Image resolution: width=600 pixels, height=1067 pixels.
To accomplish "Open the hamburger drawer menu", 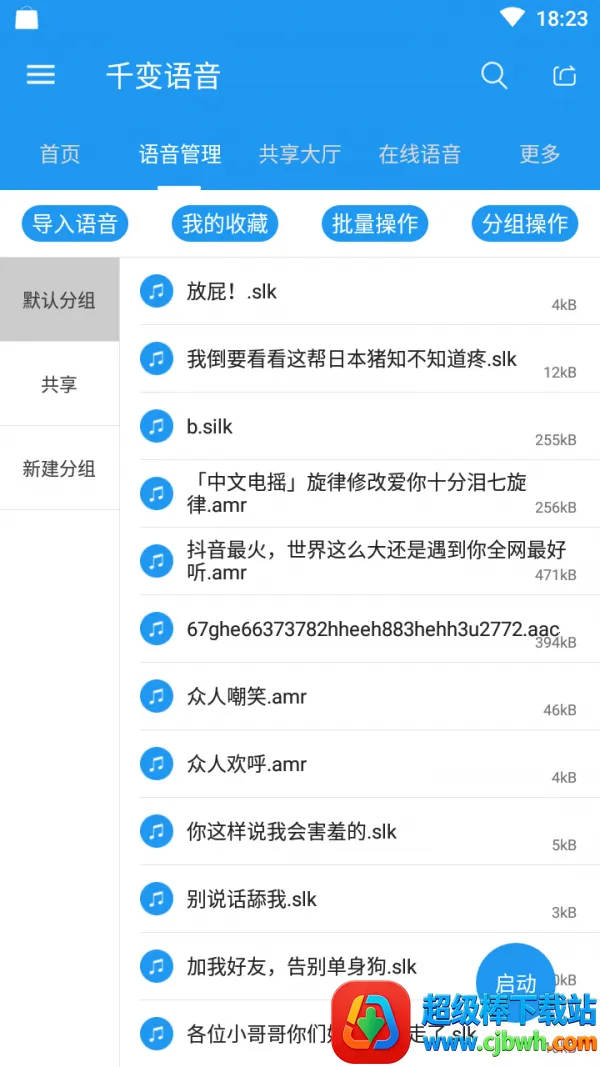I will coord(41,75).
